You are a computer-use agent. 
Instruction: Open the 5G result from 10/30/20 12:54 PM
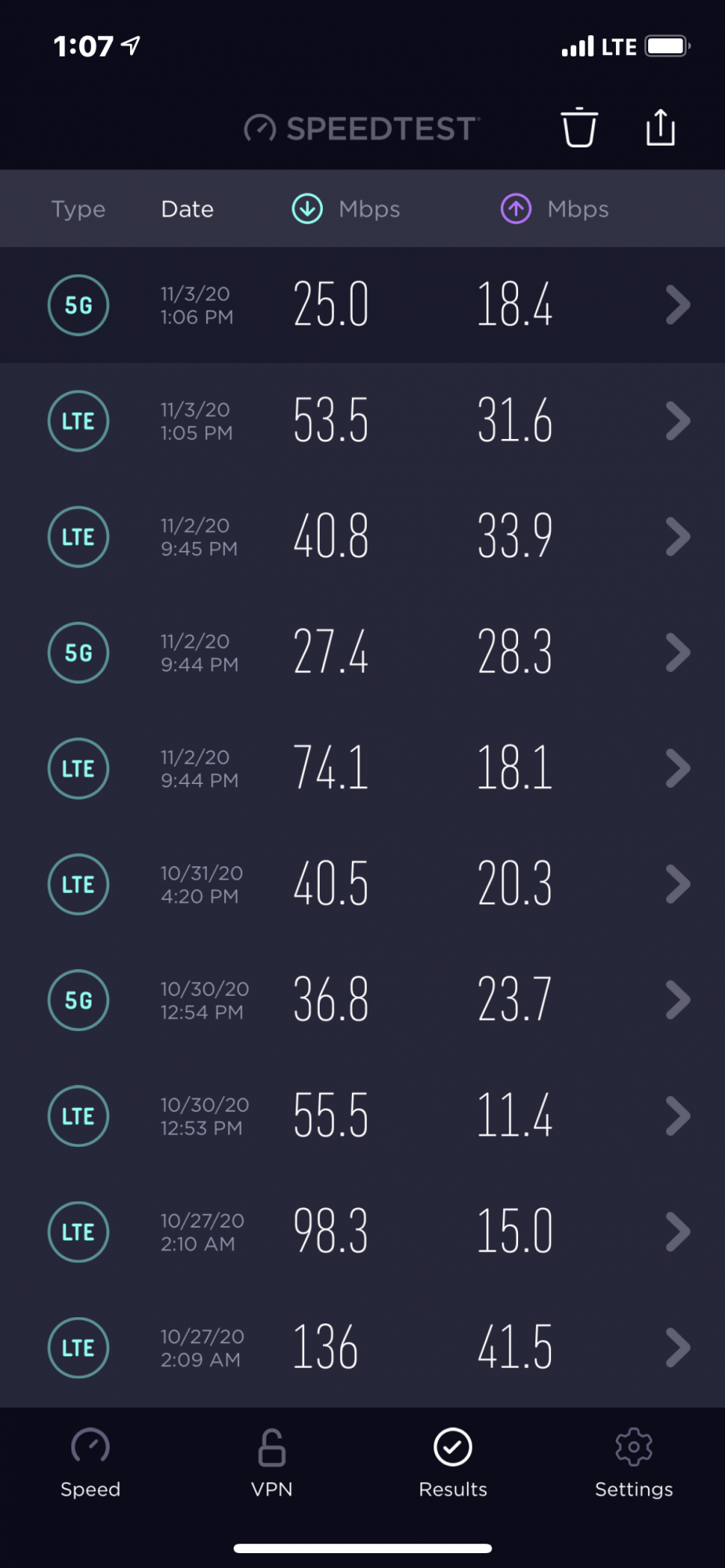[x=362, y=1000]
